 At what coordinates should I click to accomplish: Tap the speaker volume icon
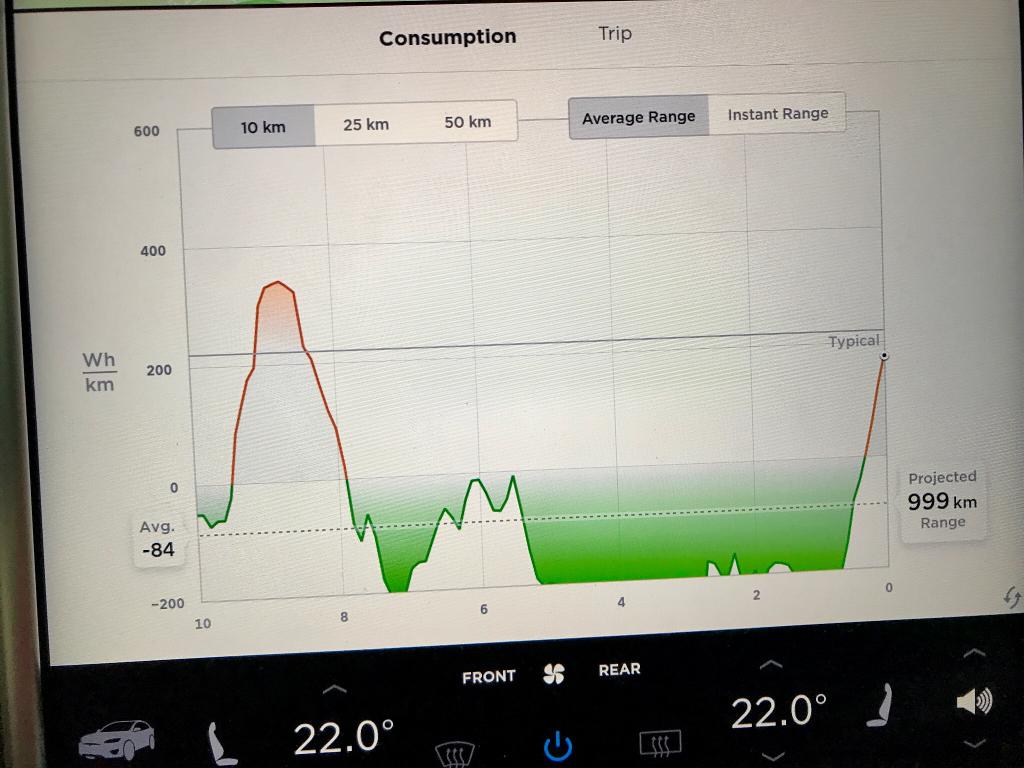tap(973, 702)
